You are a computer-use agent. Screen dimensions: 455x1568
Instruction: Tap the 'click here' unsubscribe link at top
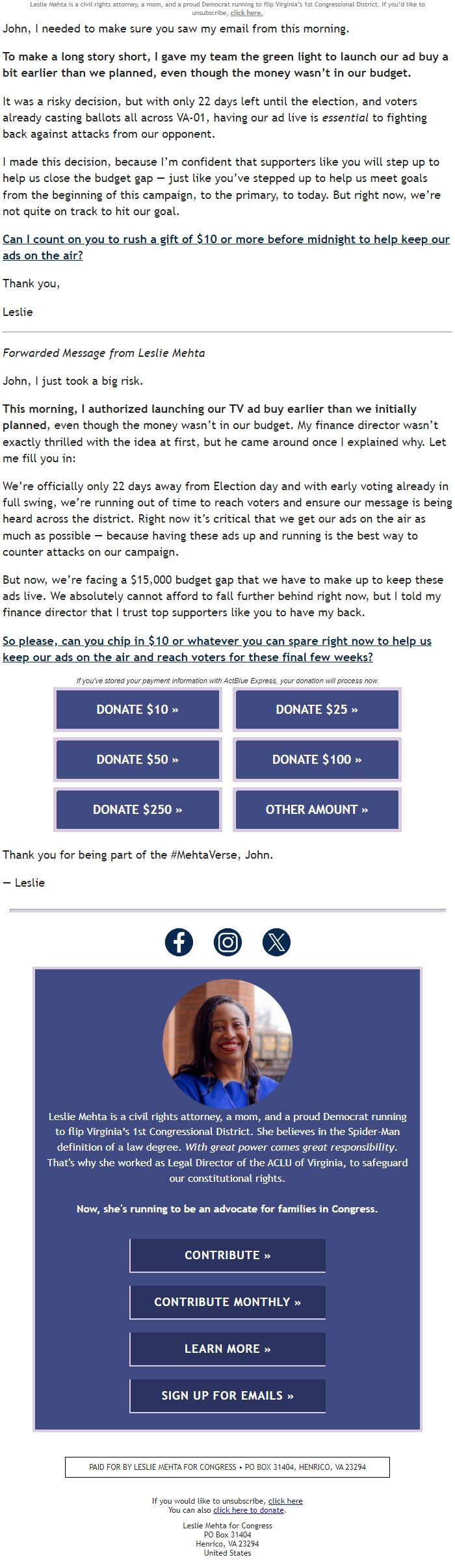246,13
